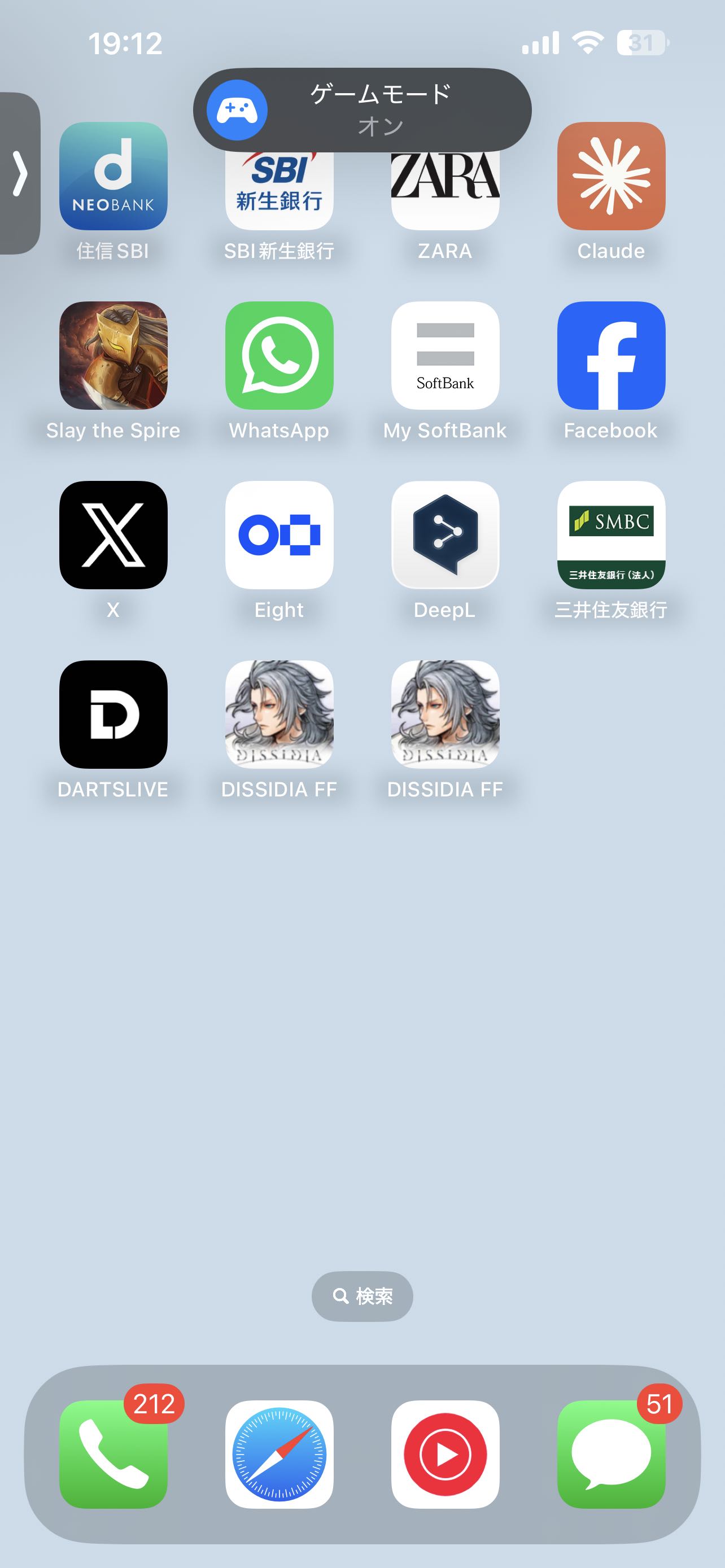This screenshot has height=1568, width=725.
Task: Tap the 検索 search pill
Action: (362, 1296)
